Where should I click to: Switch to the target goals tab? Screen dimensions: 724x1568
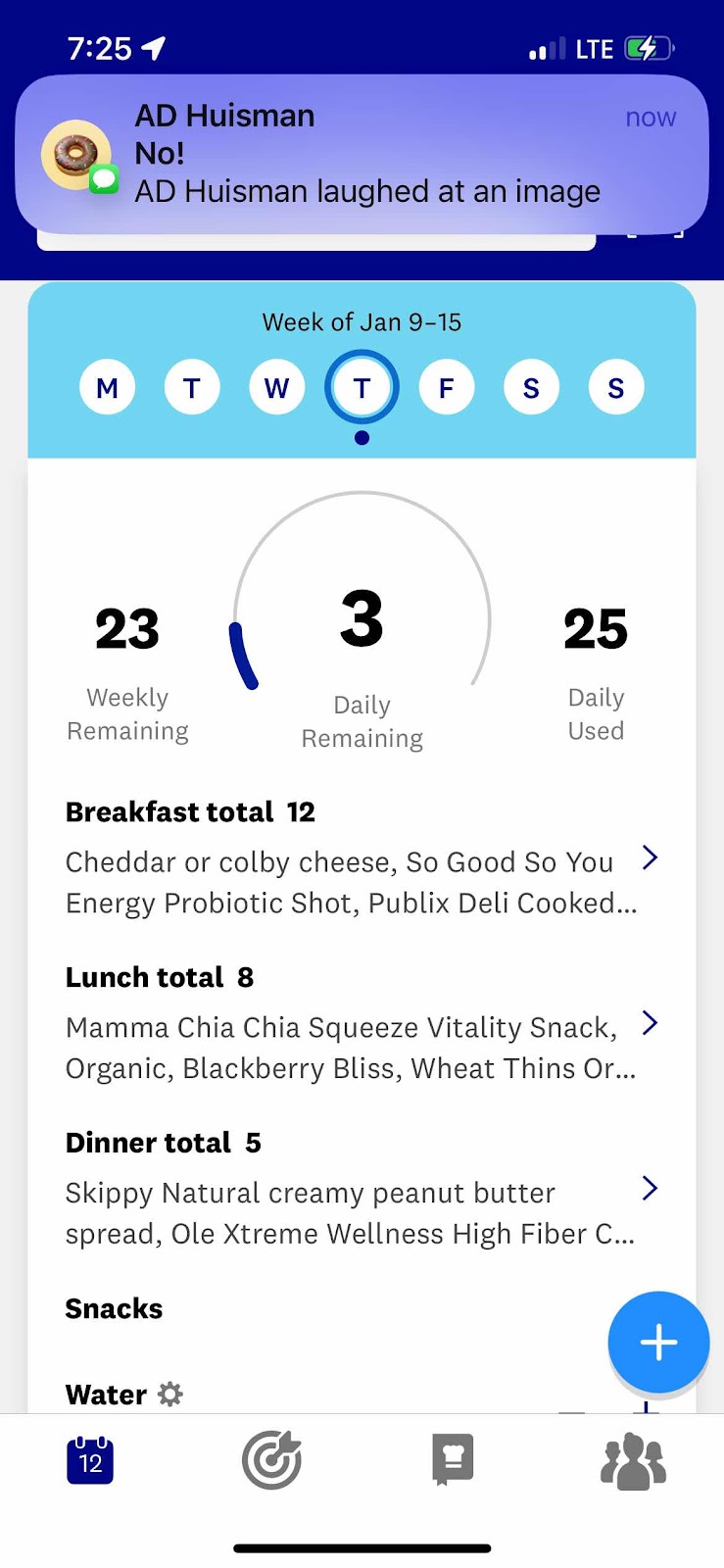[x=271, y=1461]
